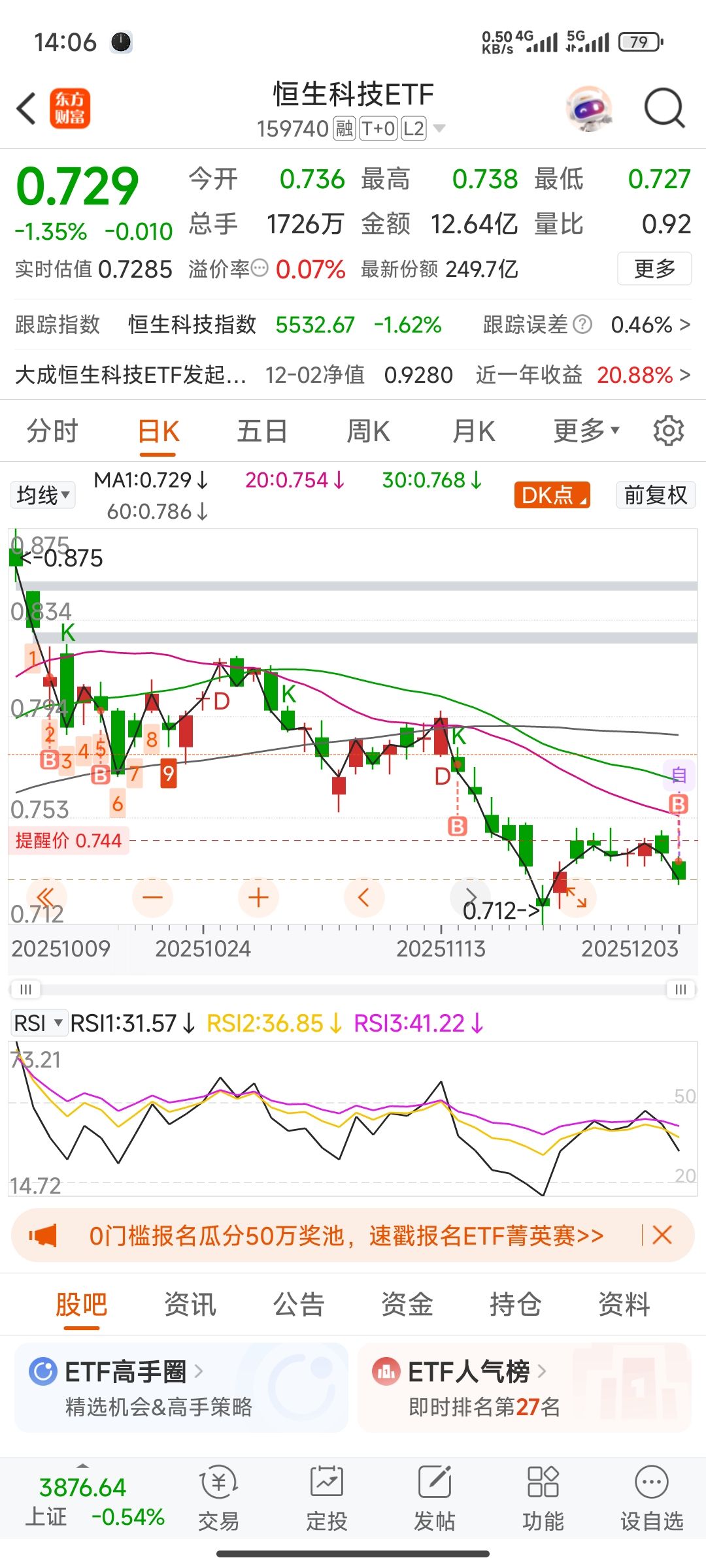
Task: Open the search magnifier icon
Action: coord(664,108)
